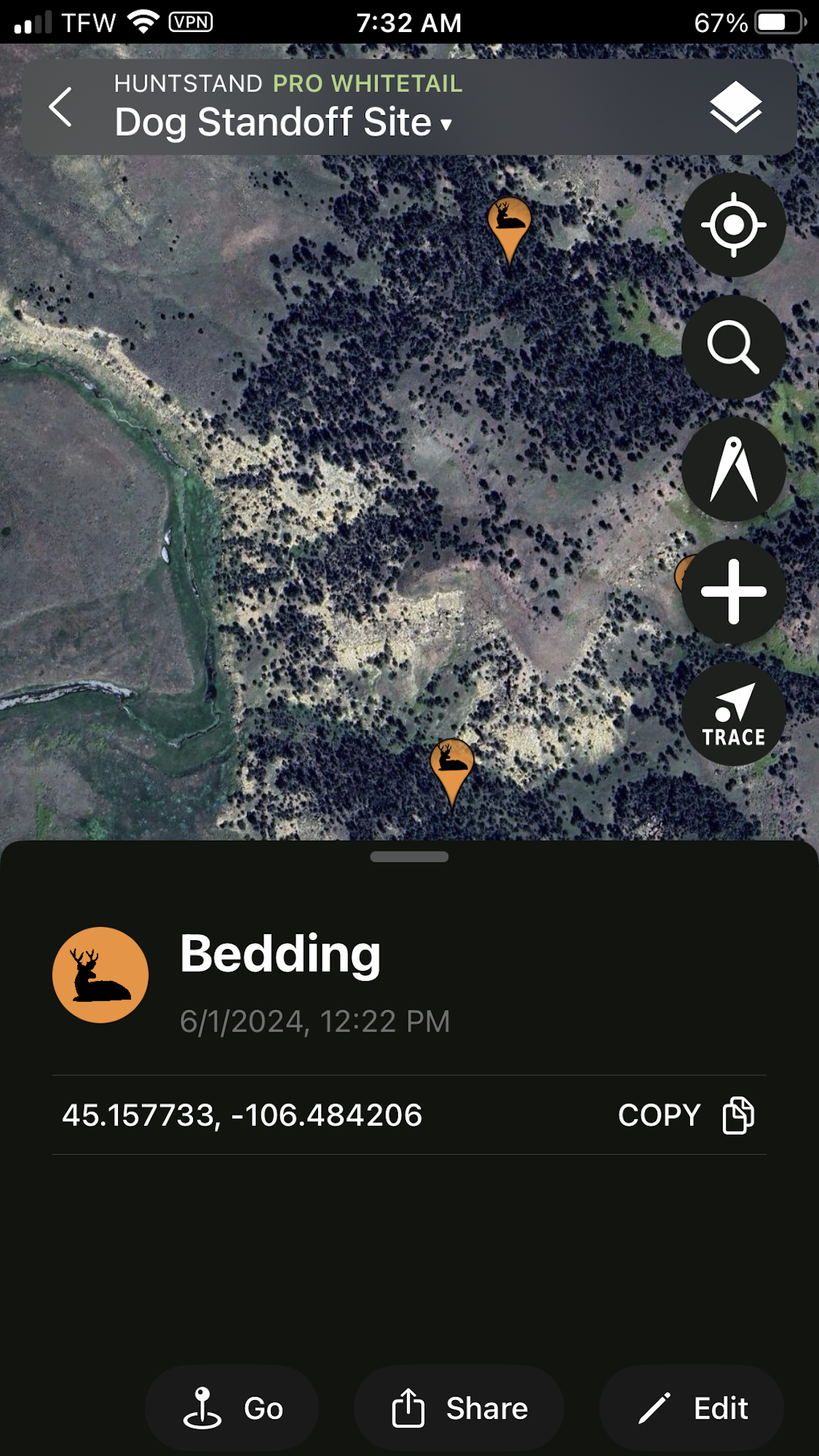Copy the marker coordinates
This screenshot has width=819, height=1456.
[686, 1116]
